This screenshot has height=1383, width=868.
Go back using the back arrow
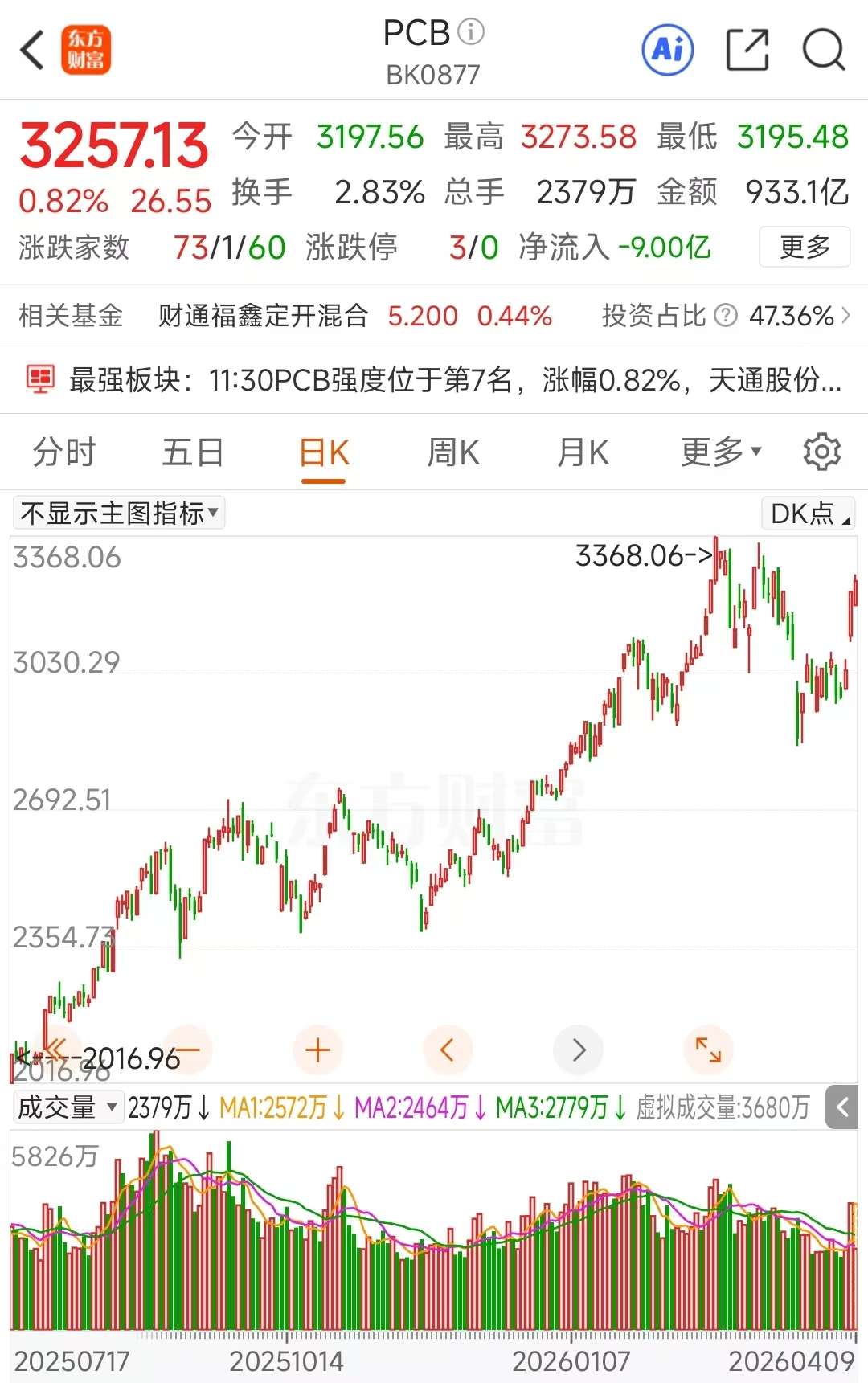(x=32, y=49)
